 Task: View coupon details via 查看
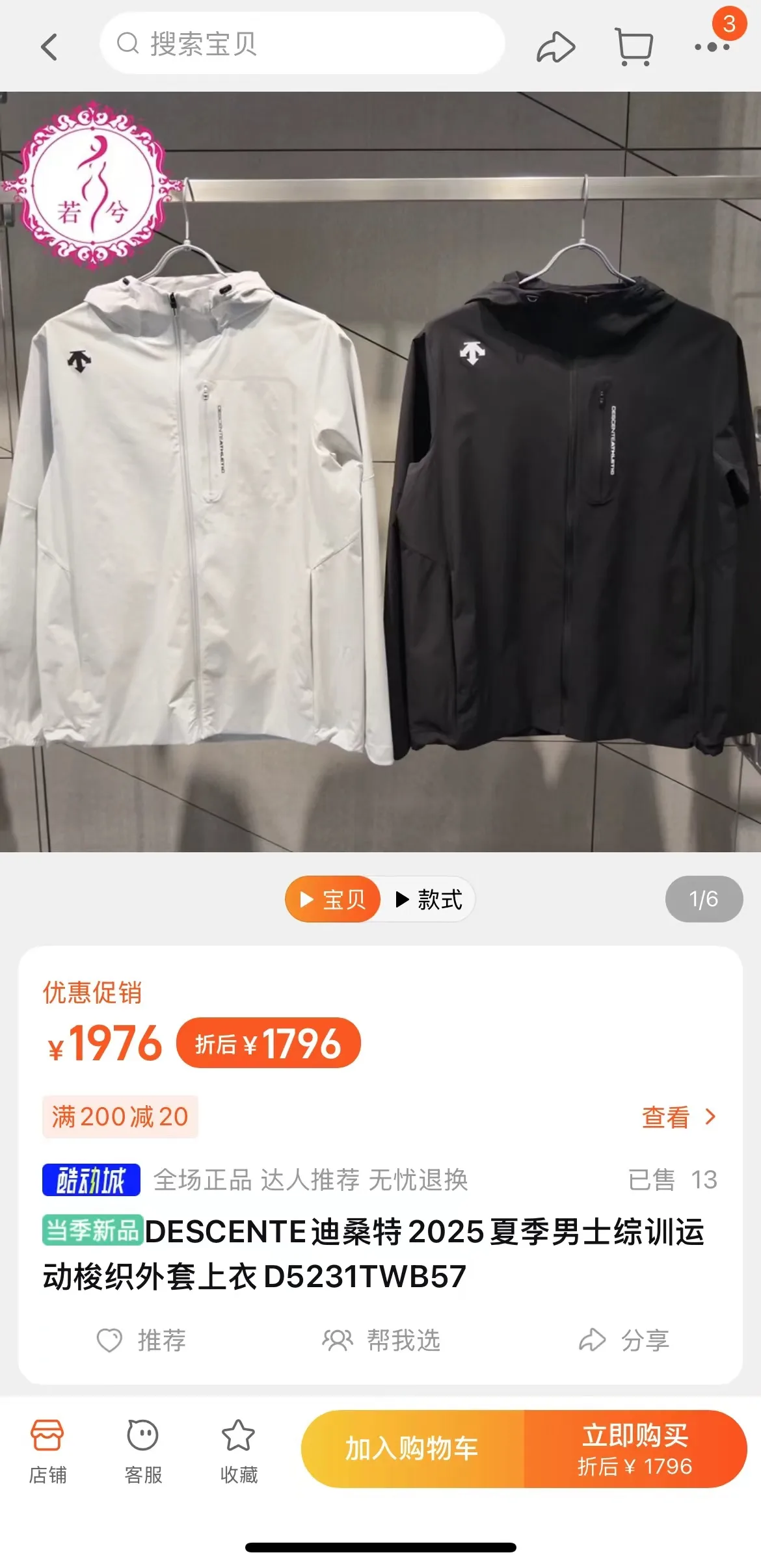(x=678, y=1117)
